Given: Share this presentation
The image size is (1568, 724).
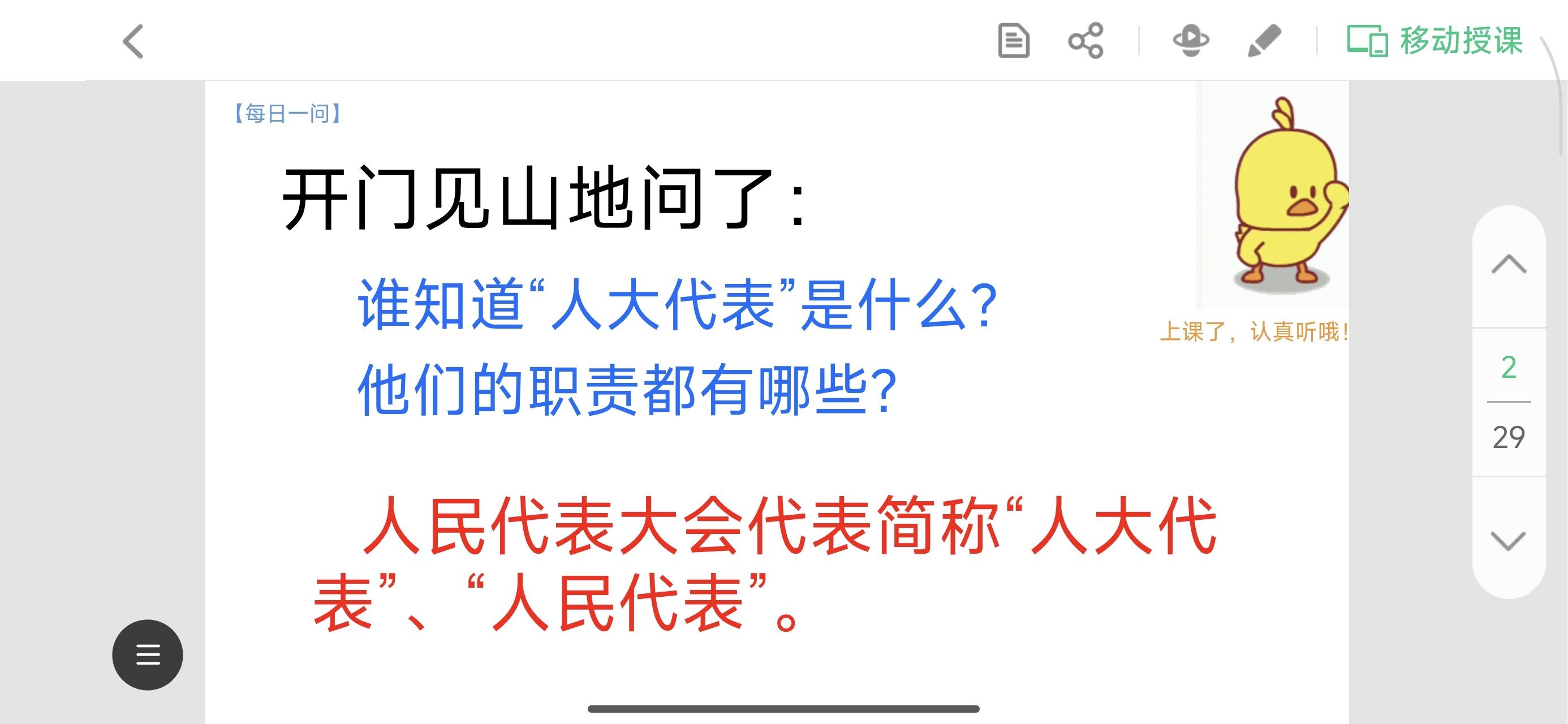Looking at the screenshot, I should tap(1085, 41).
